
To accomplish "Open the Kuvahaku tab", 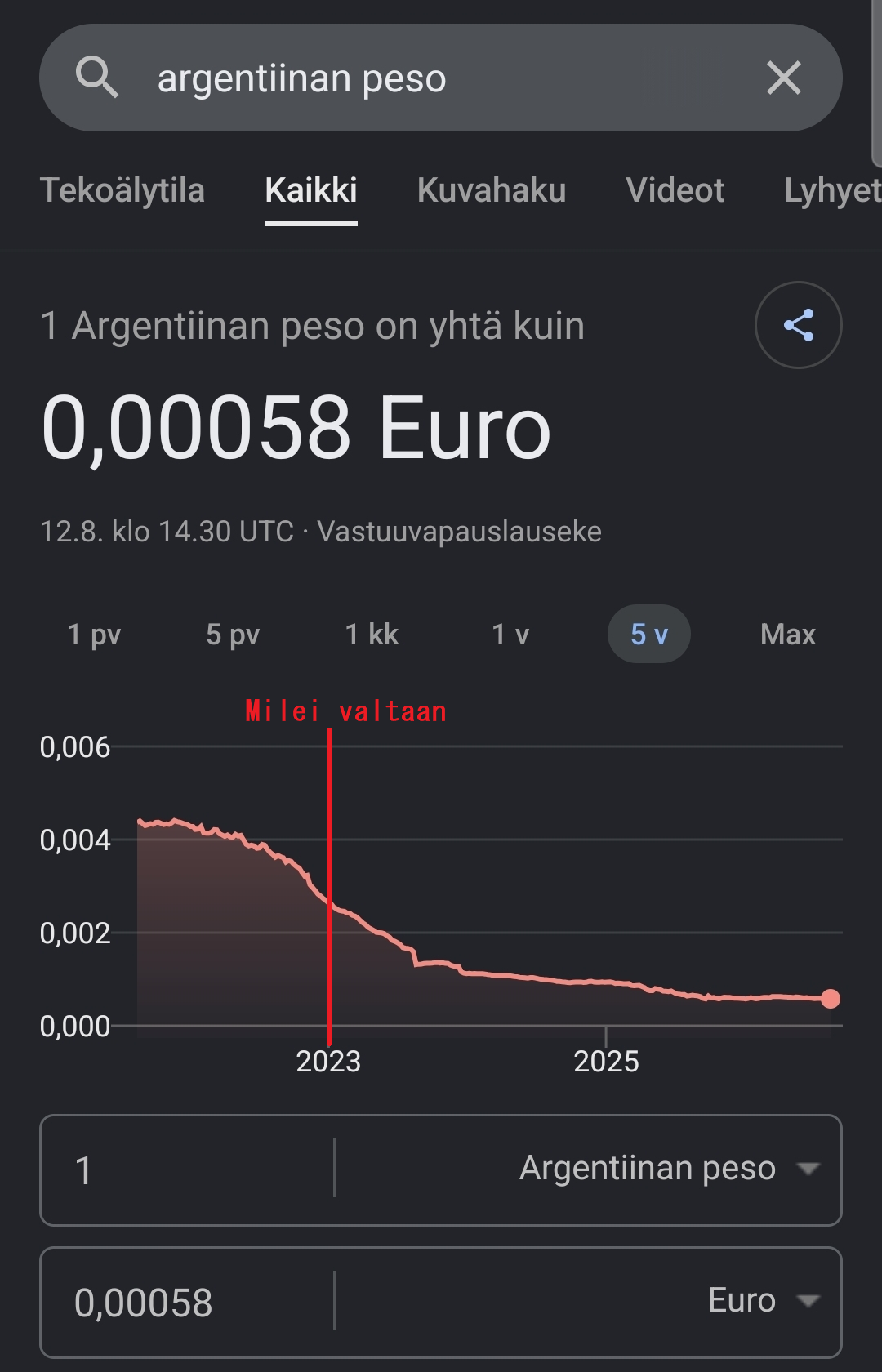I will (x=492, y=190).
